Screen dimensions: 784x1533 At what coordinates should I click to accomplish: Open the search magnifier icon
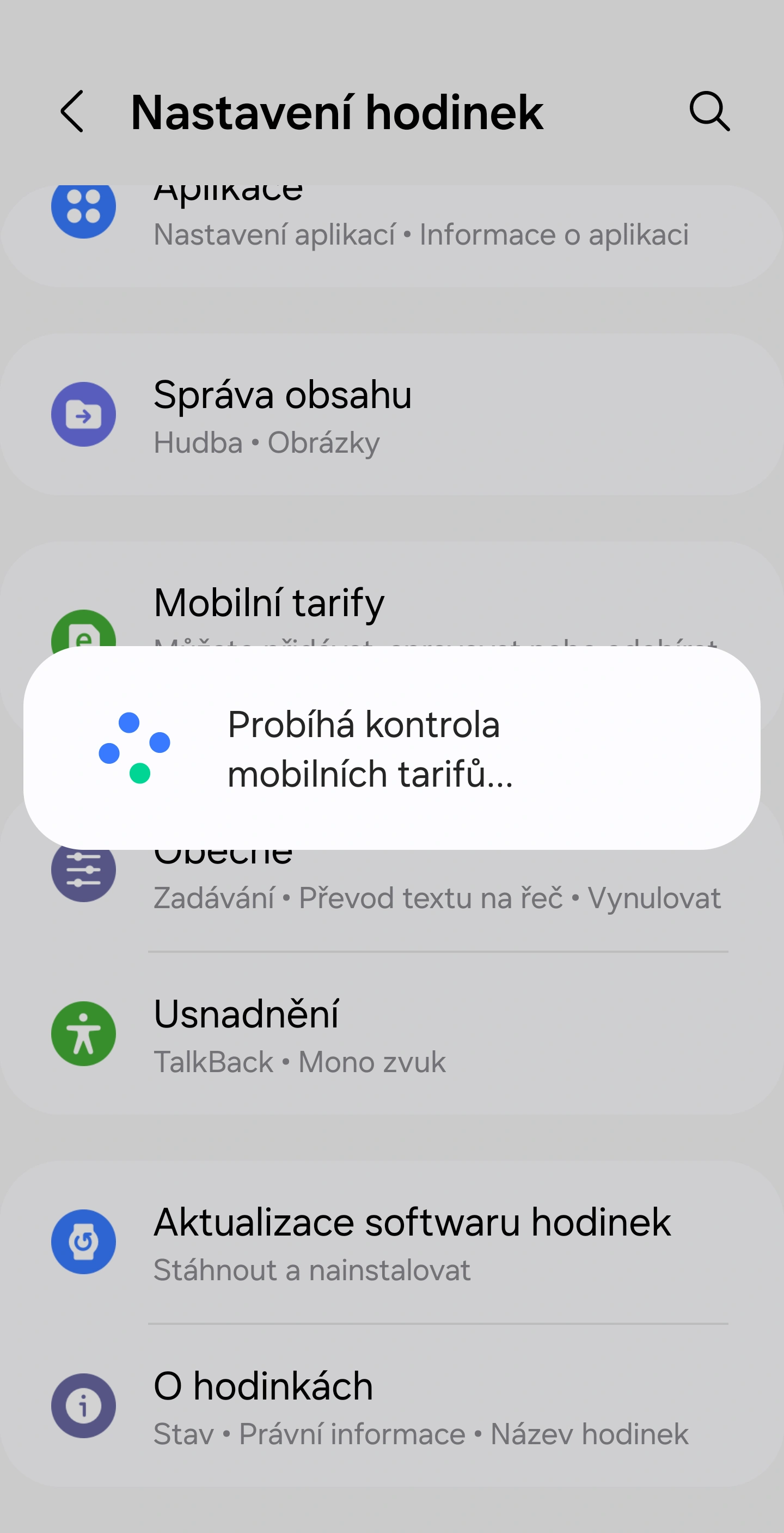pos(709,111)
